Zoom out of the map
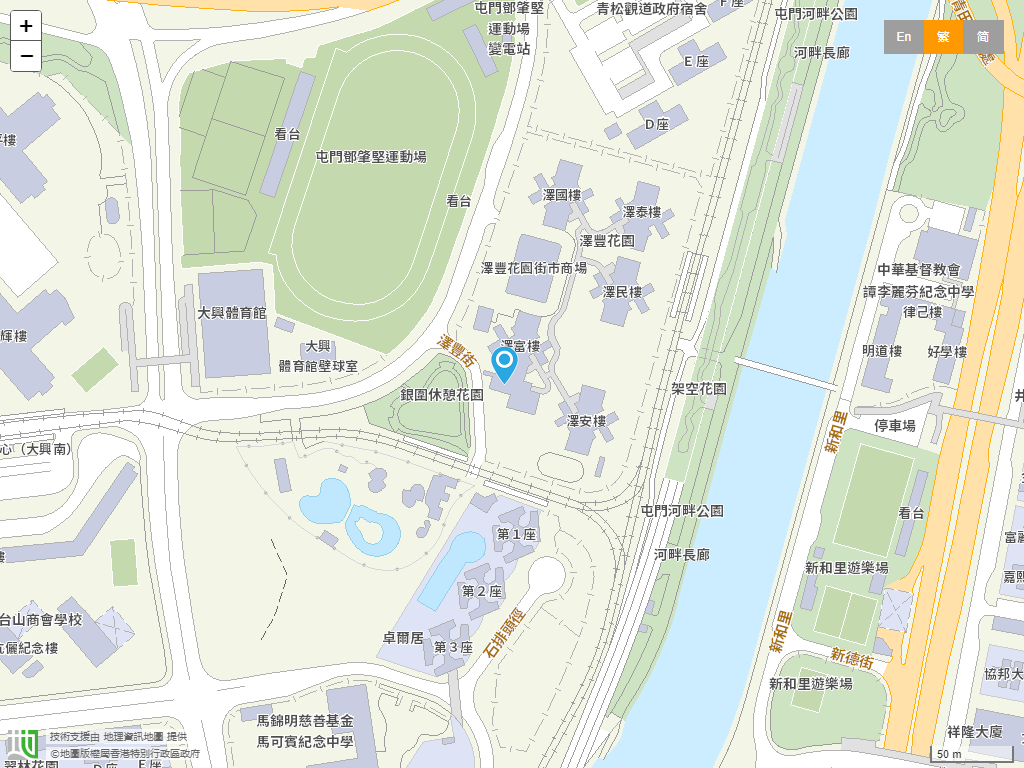This screenshot has width=1024, height=768. 26,56
